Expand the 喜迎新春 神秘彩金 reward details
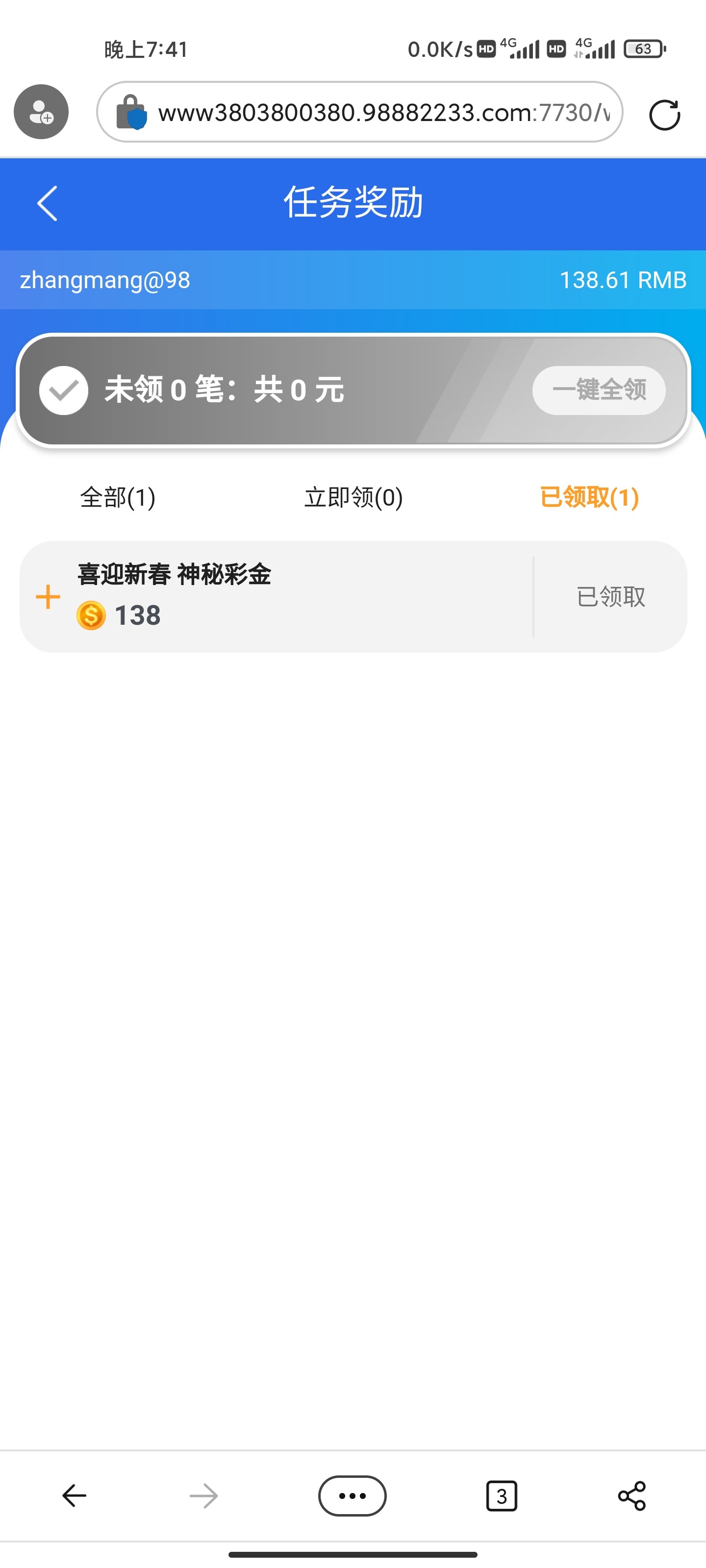Image resolution: width=706 pixels, height=1568 pixels. coord(48,597)
